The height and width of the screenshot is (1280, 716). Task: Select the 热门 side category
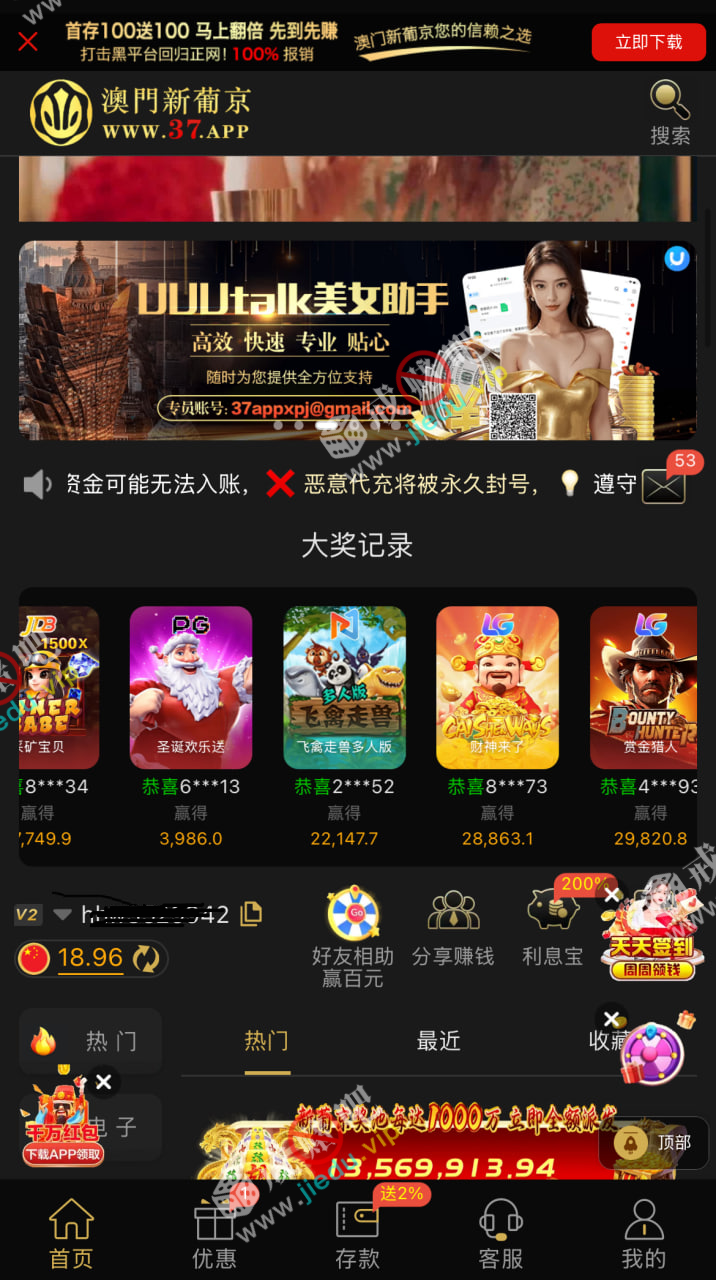pos(90,1041)
